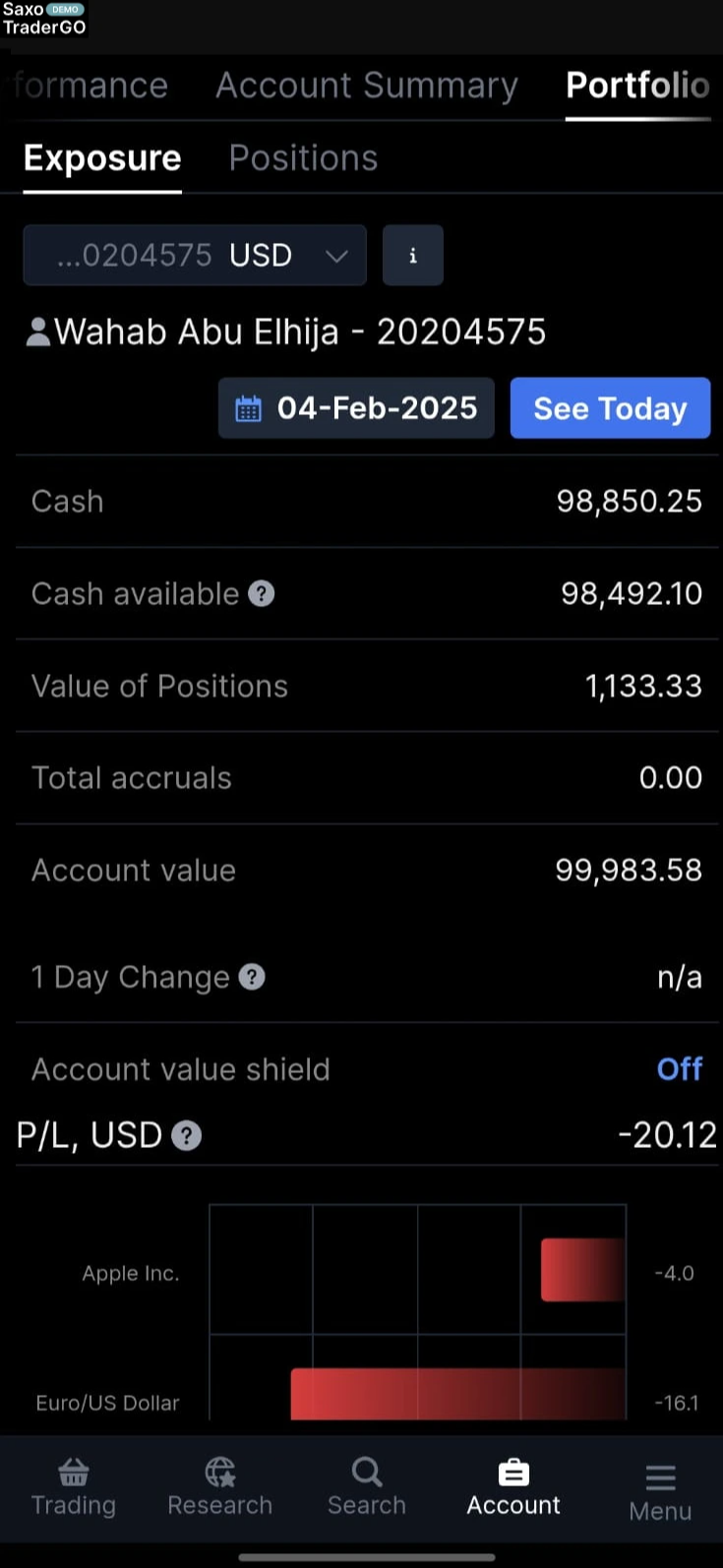Viewport: 723px width, 1568px height.
Task: Show help for 1 Day Change
Action: [253, 977]
